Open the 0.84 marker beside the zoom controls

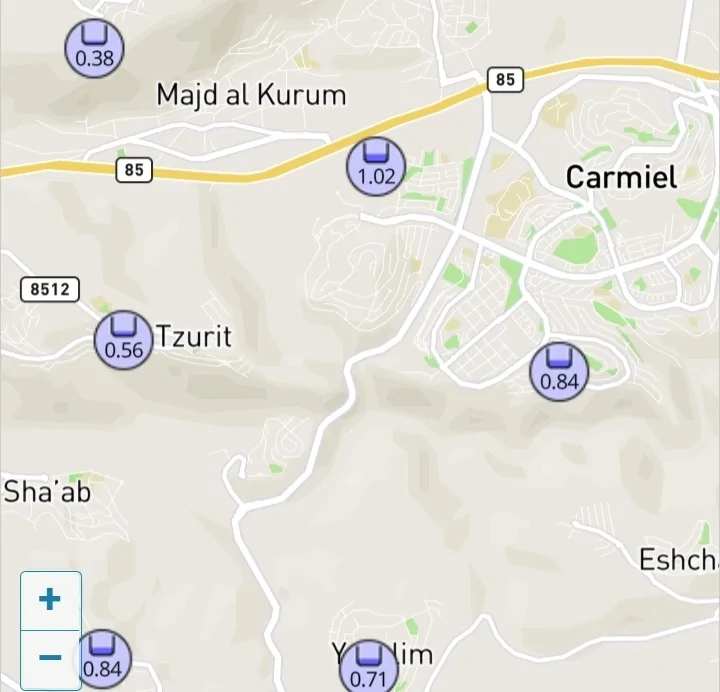[102, 659]
